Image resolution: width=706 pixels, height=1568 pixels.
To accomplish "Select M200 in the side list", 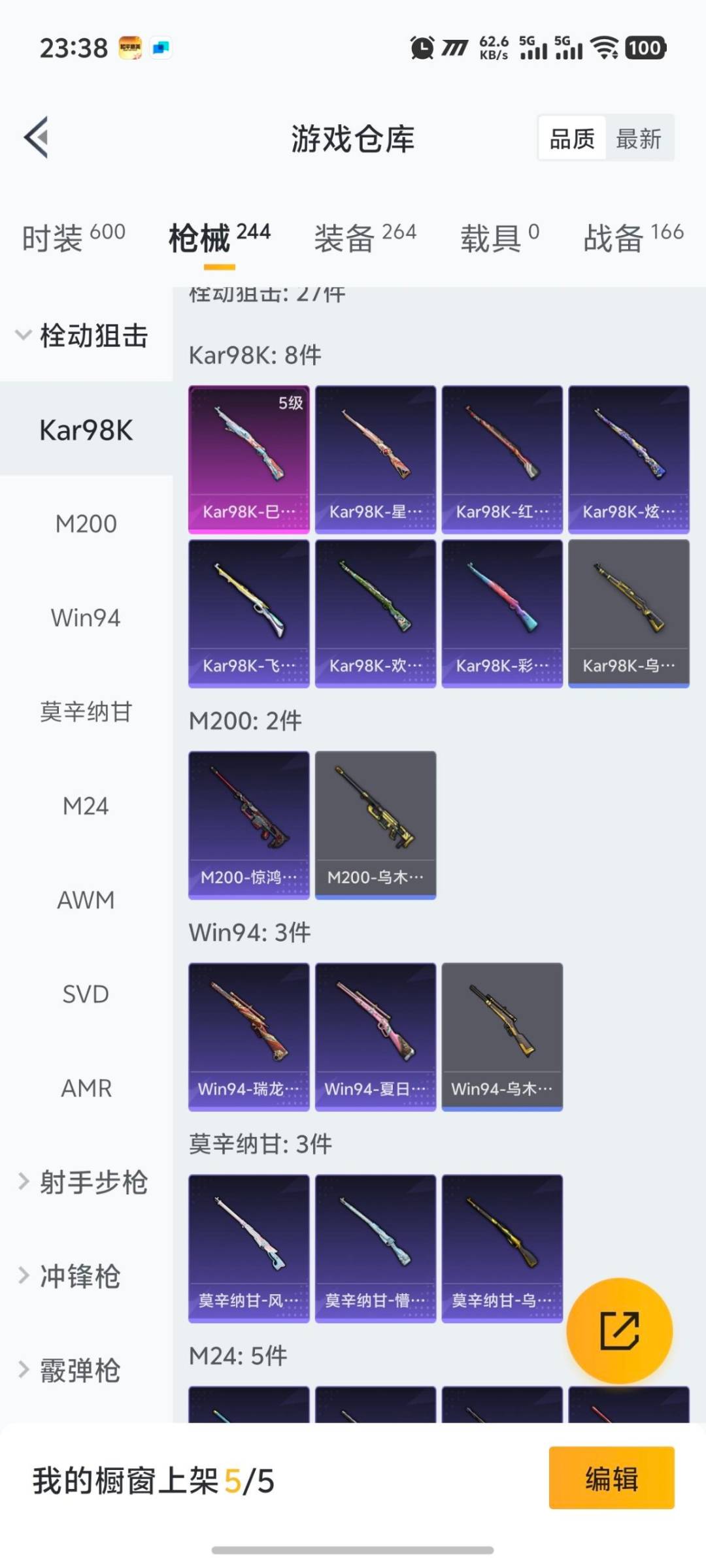I will 86,524.
